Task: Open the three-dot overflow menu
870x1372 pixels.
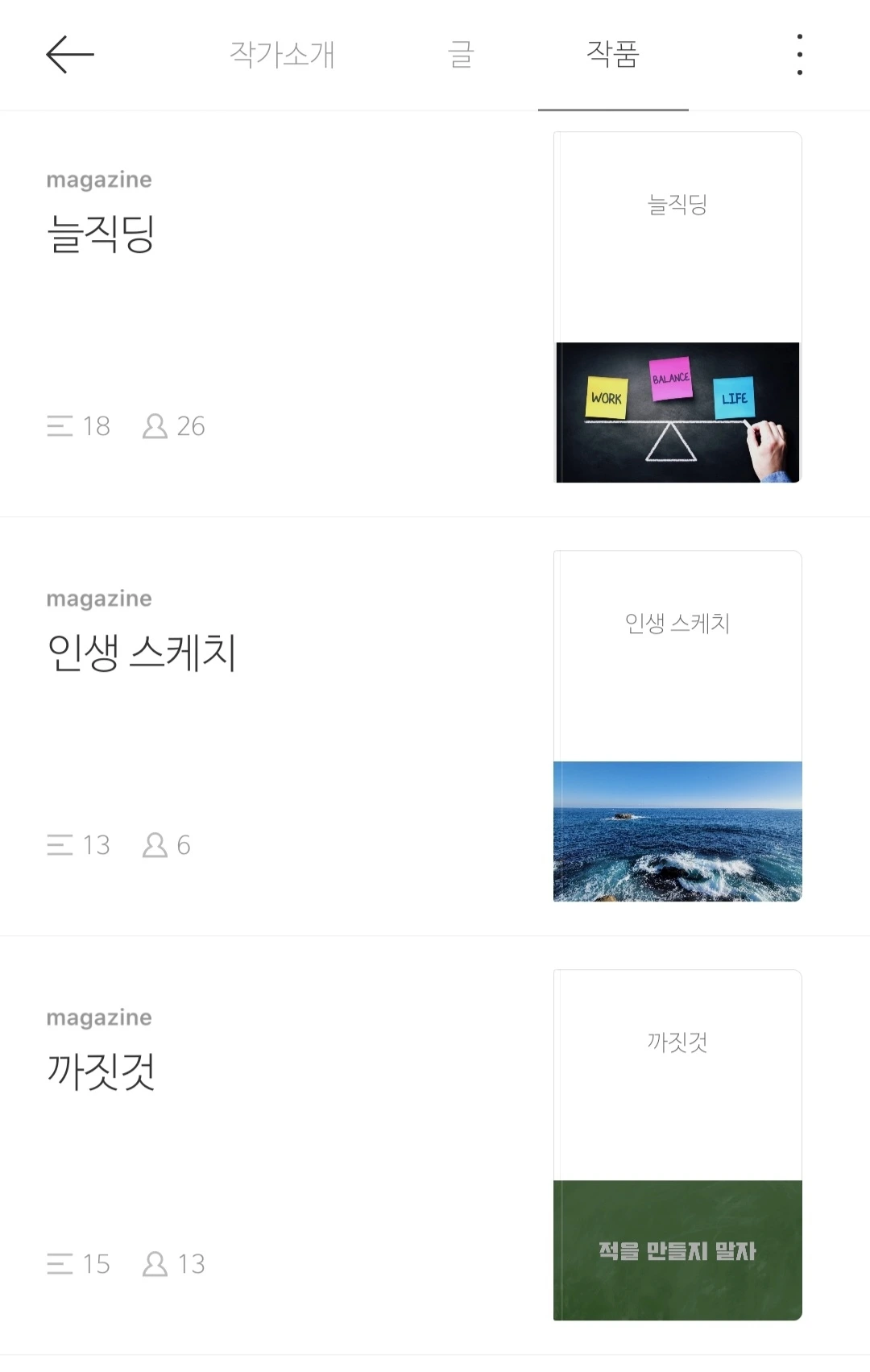Action: 799,55
